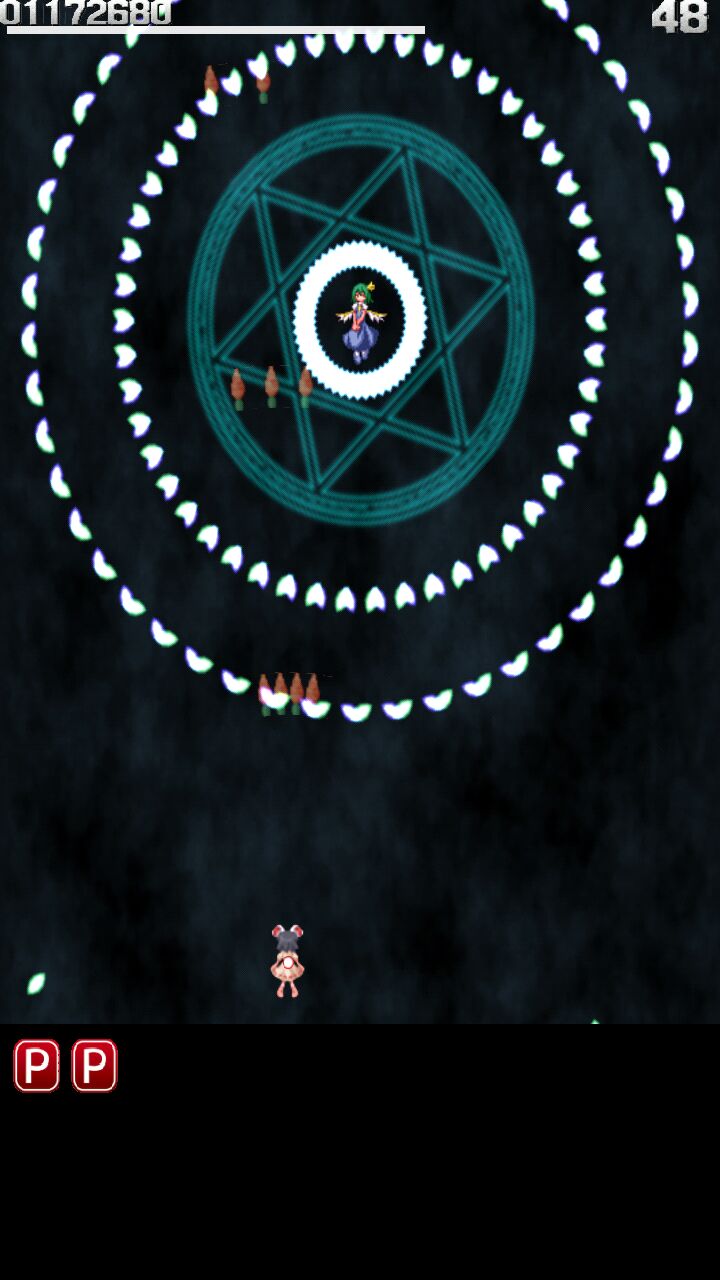This screenshot has width=720, height=1280.
Task: Tap the second red P button
Action: point(94,1066)
